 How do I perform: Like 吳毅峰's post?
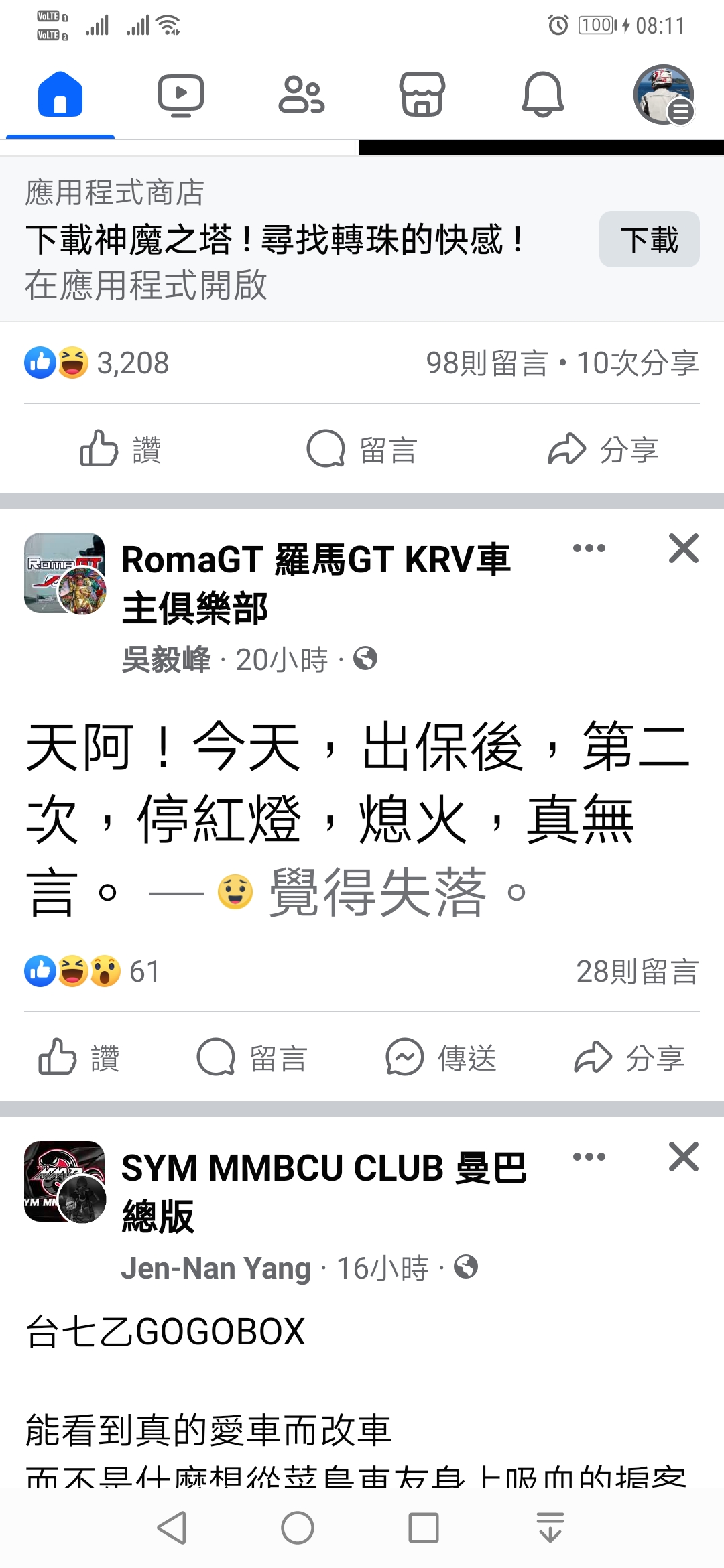(x=79, y=1058)
